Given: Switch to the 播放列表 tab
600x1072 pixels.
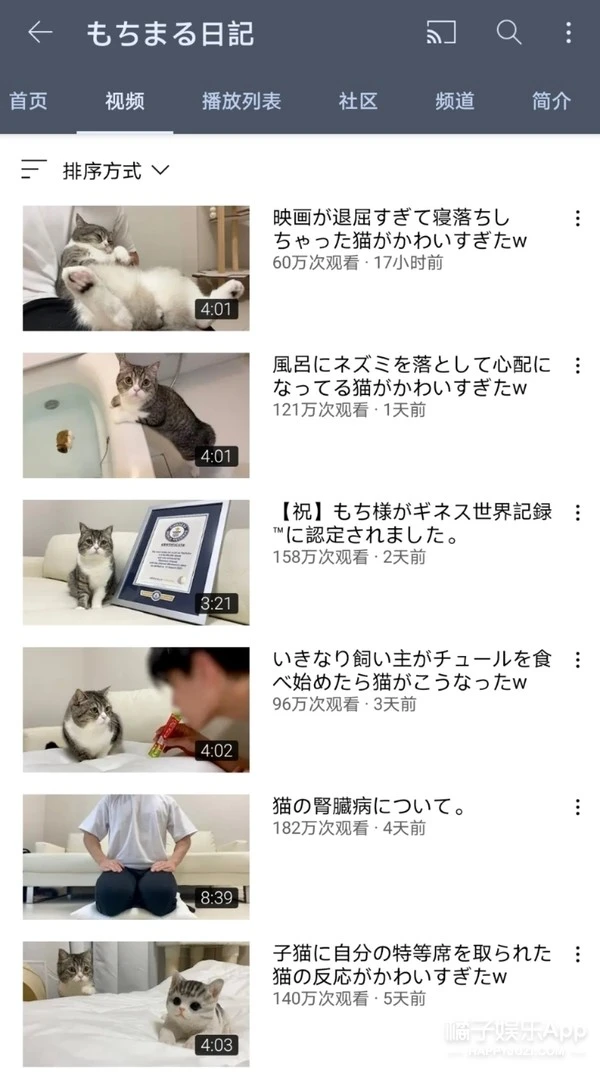Looking at the screenshot, I should pyautogui.click(x=241, y=101).
